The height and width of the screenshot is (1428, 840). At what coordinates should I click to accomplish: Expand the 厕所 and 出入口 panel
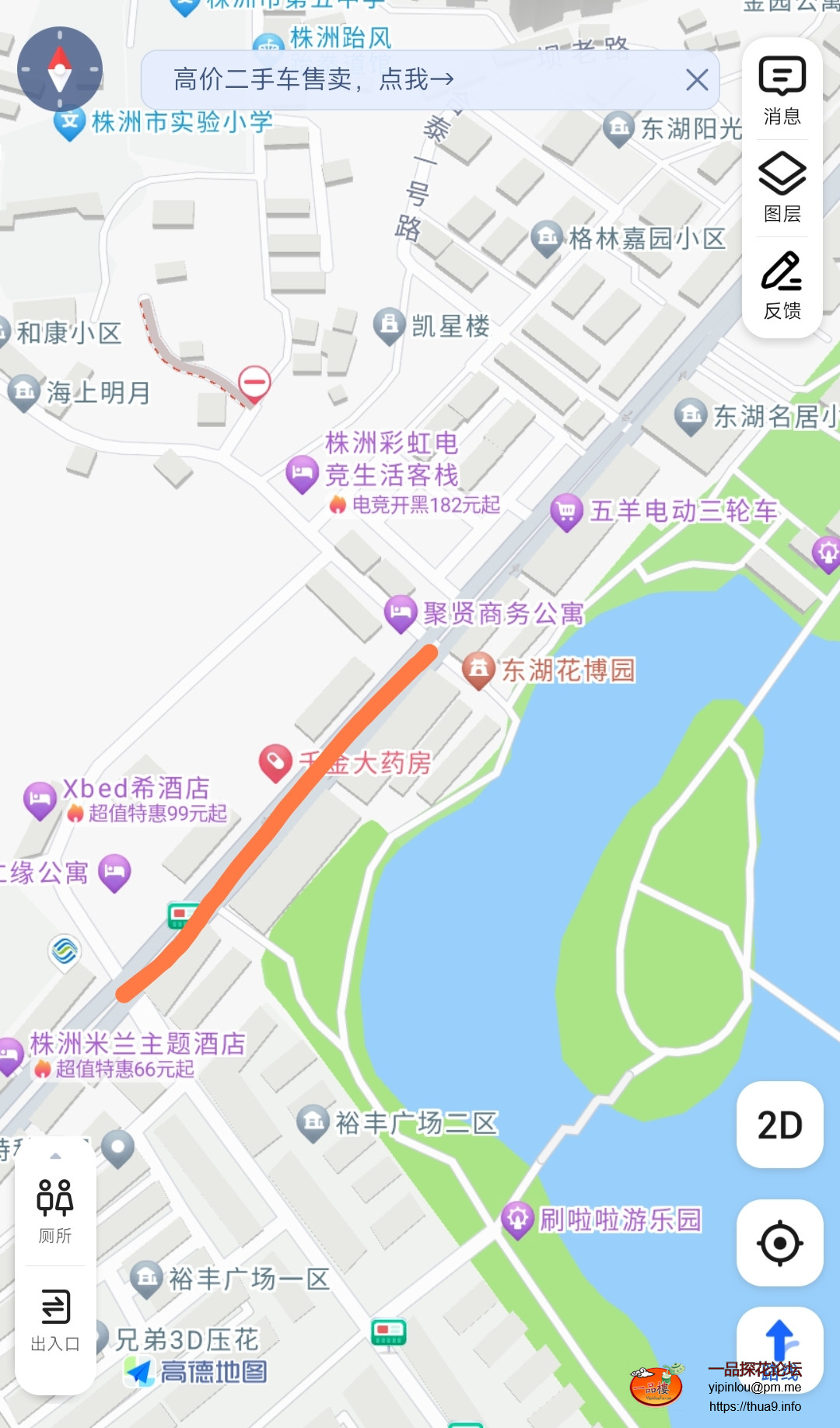[55, 1157]
